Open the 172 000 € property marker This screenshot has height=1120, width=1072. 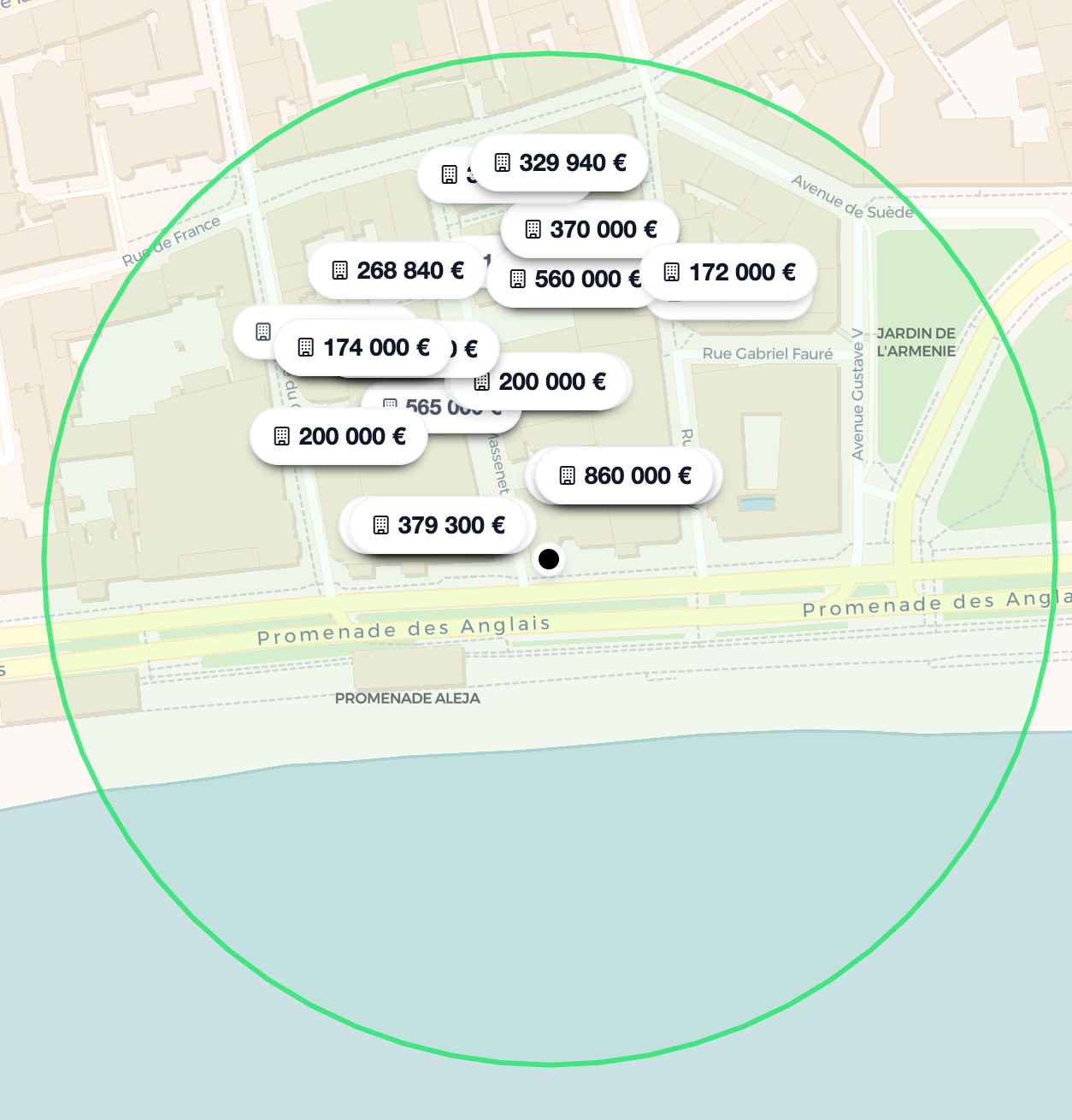point(730,273)
